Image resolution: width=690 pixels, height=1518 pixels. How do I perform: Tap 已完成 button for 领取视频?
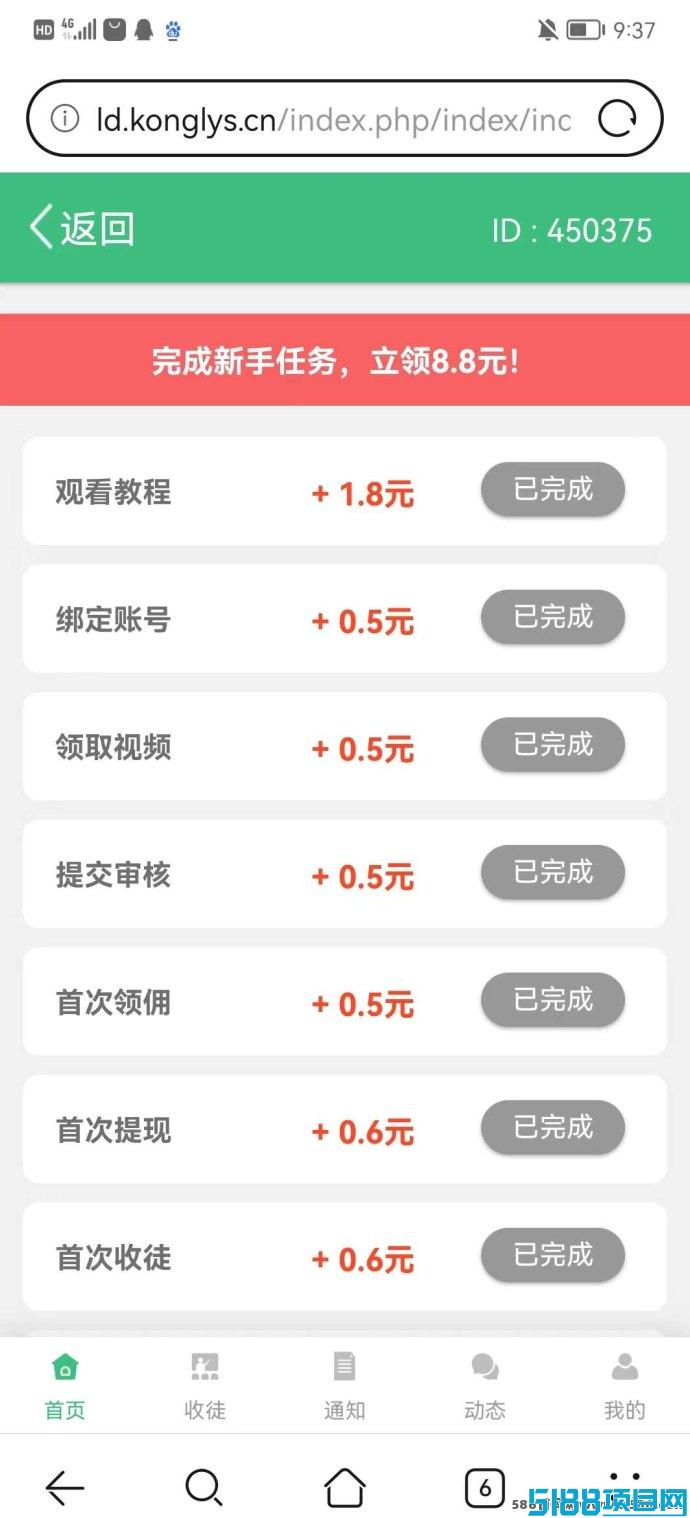553,745
